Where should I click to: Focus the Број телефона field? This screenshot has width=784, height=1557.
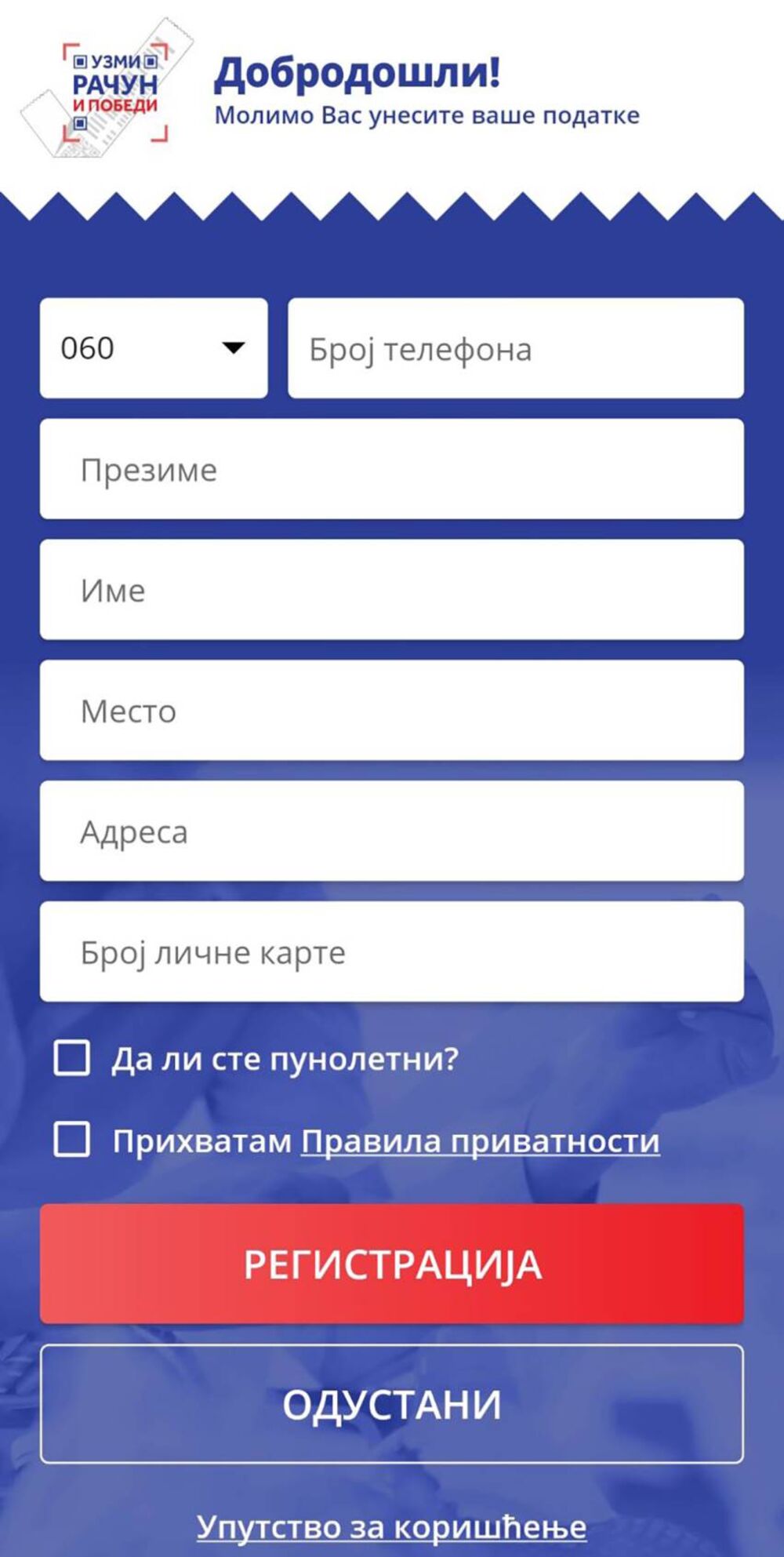(515, 347)
